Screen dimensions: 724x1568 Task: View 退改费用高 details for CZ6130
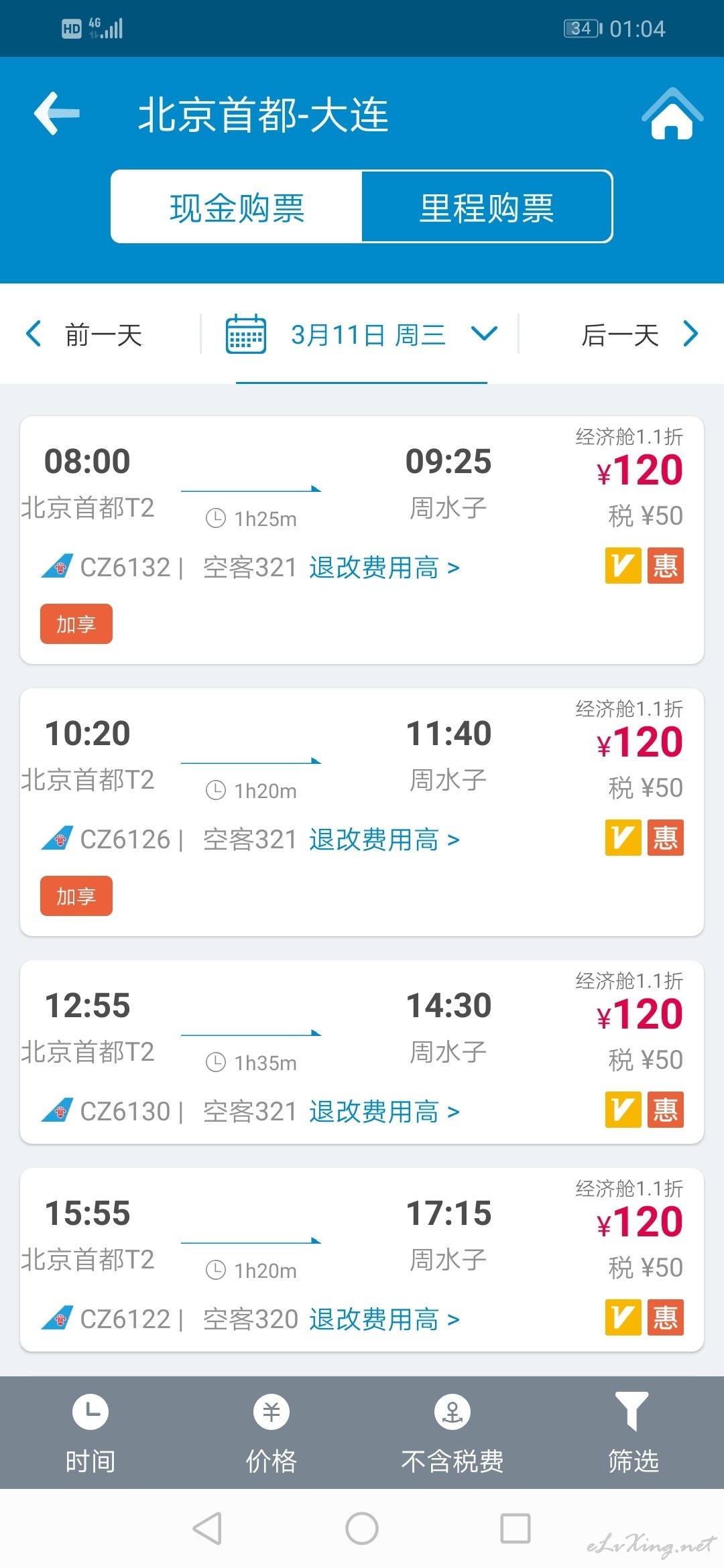[384, 1112]
